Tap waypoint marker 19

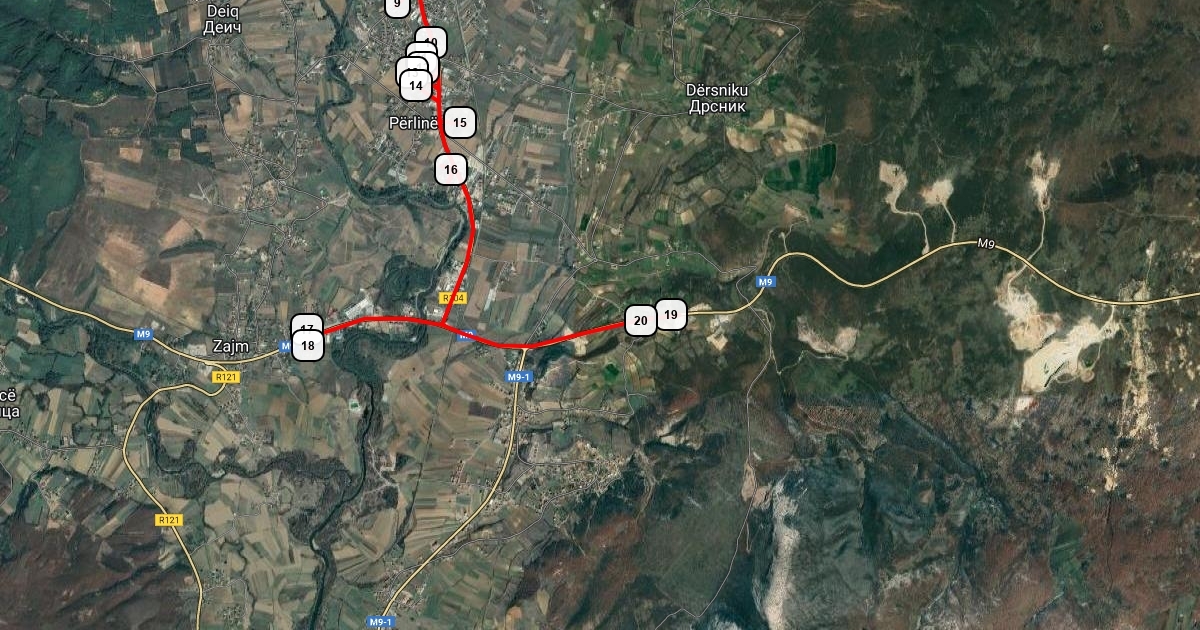pyautogui.click(x=671, y=315)
